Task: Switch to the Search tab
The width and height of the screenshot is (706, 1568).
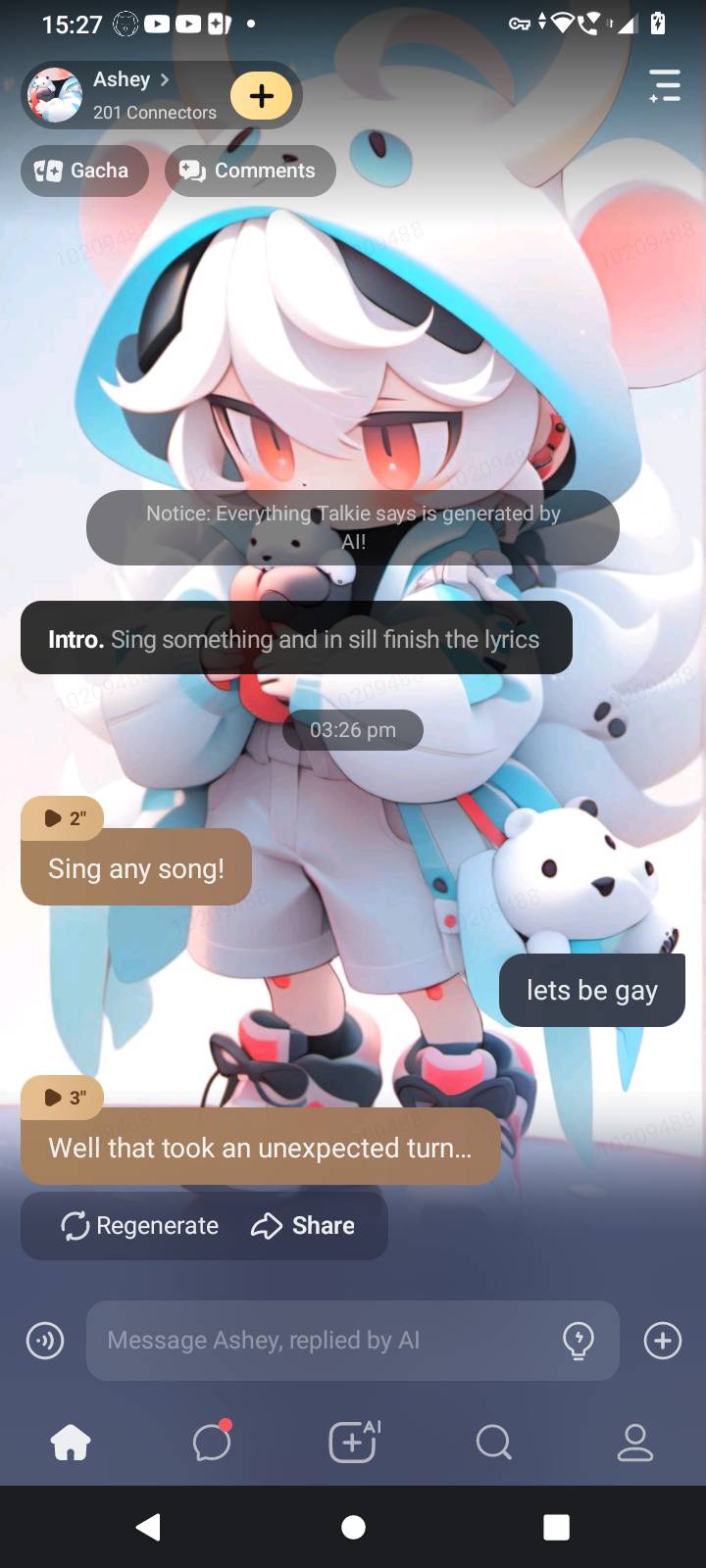Action: click(x=493, y=1443)
